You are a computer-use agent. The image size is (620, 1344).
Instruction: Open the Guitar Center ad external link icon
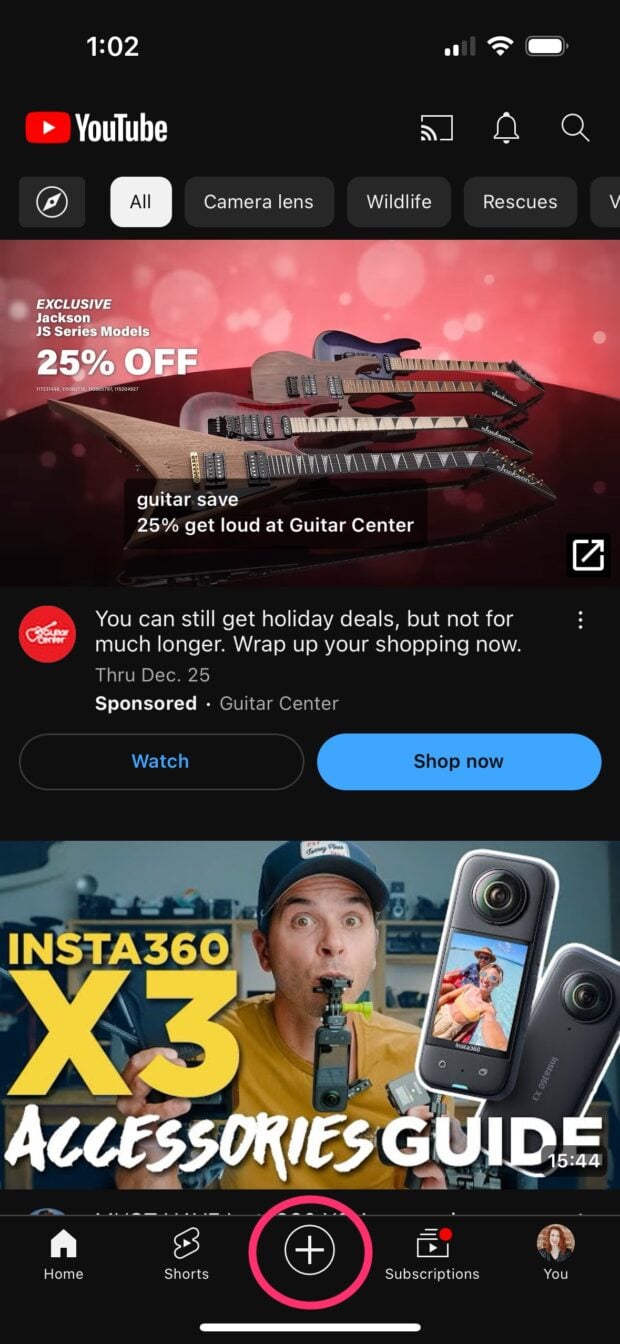pyautogui.click(x=588, y=555)
